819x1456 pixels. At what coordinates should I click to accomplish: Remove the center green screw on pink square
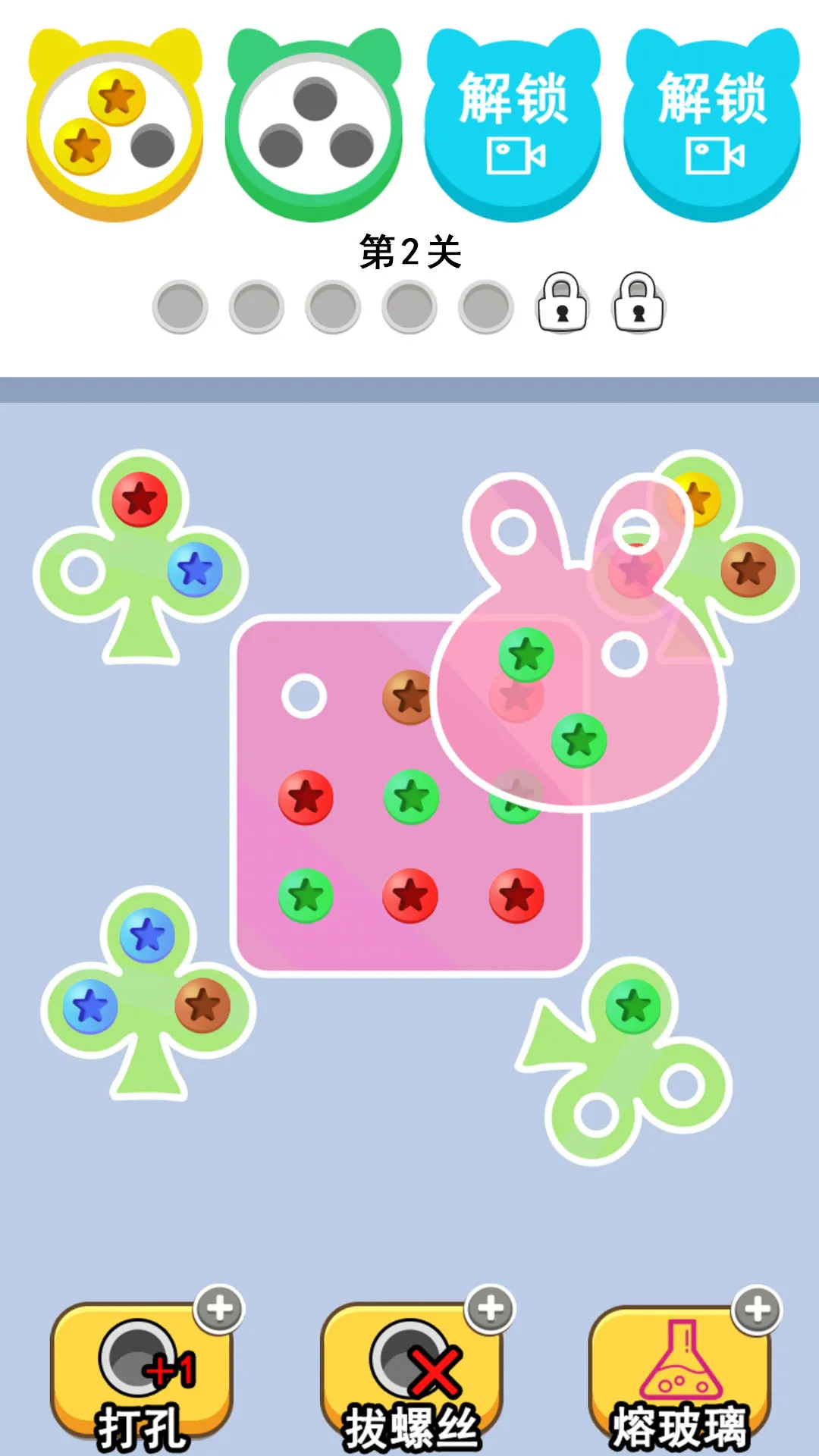[411, 797]
